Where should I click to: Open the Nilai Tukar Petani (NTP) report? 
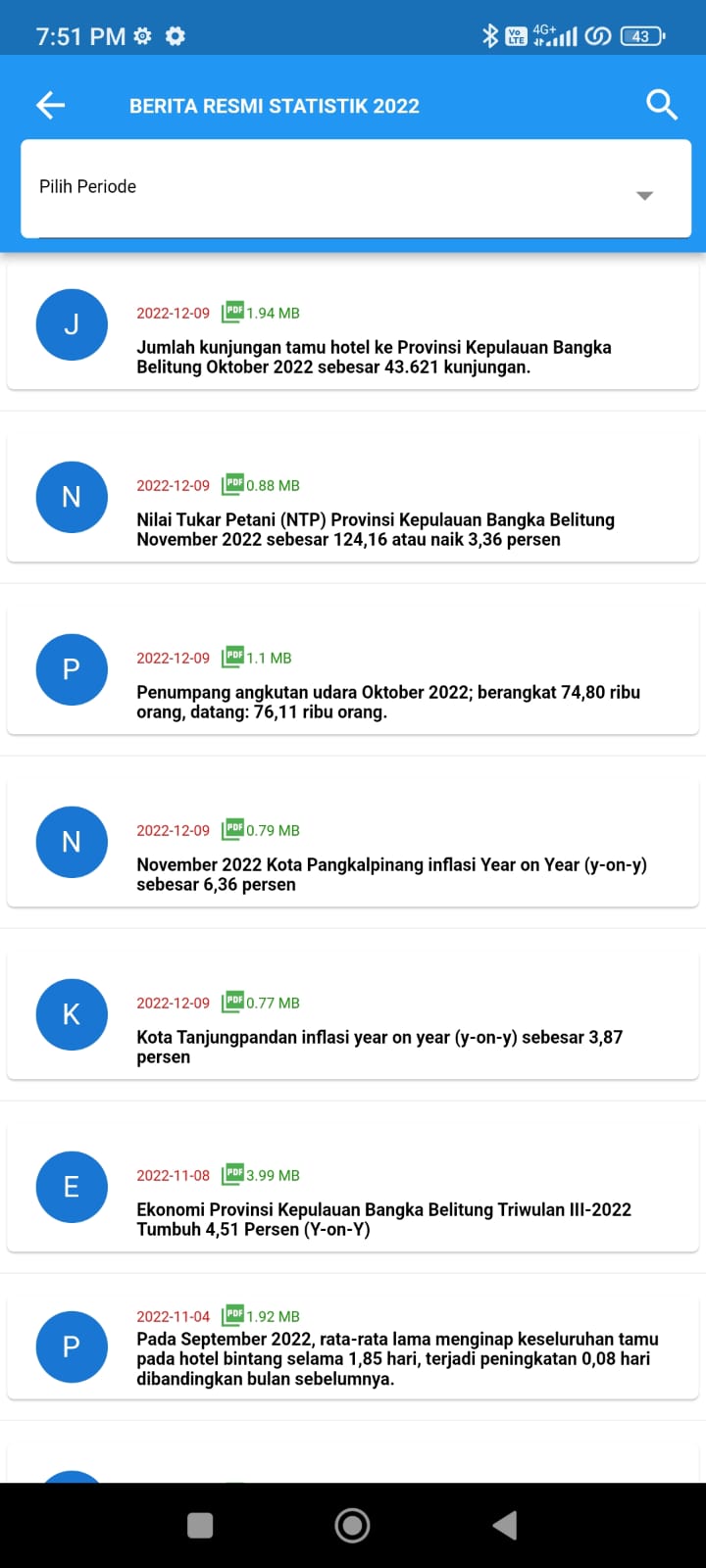(x=375, y=529)
